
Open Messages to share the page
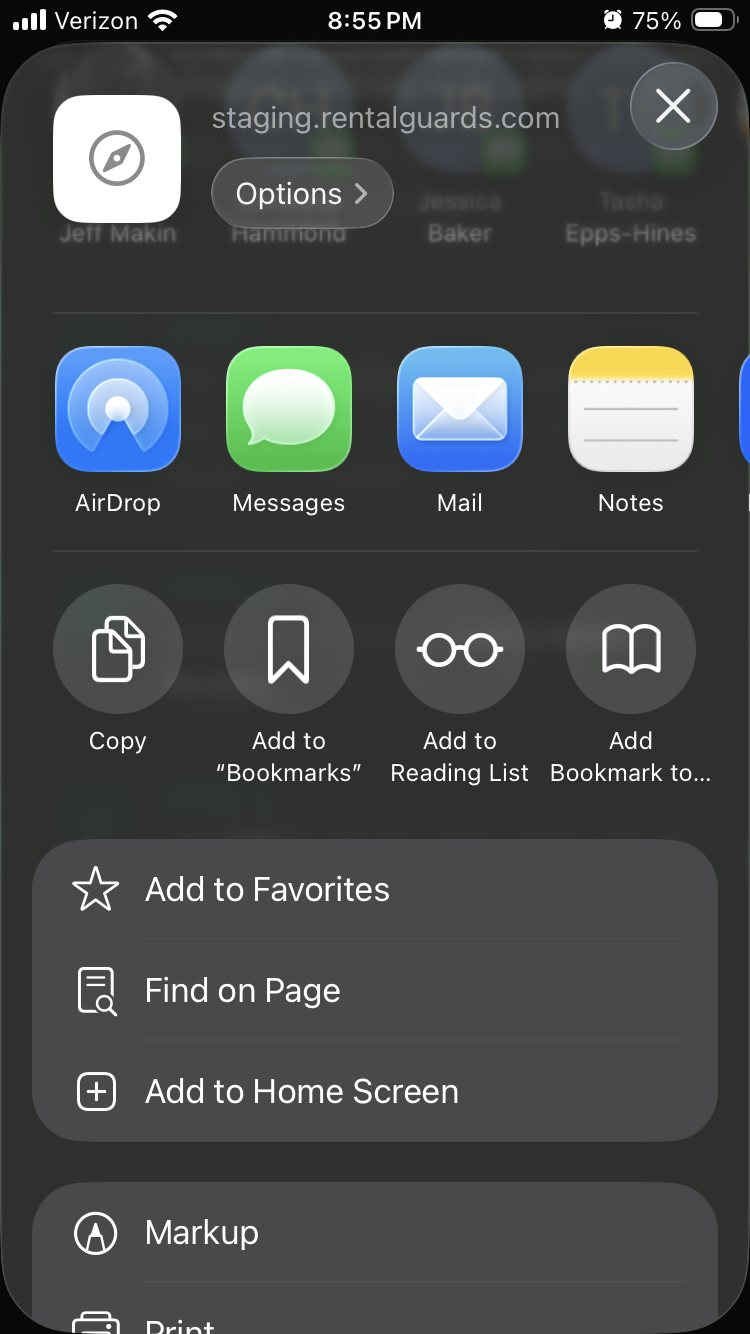coord(288,409)
